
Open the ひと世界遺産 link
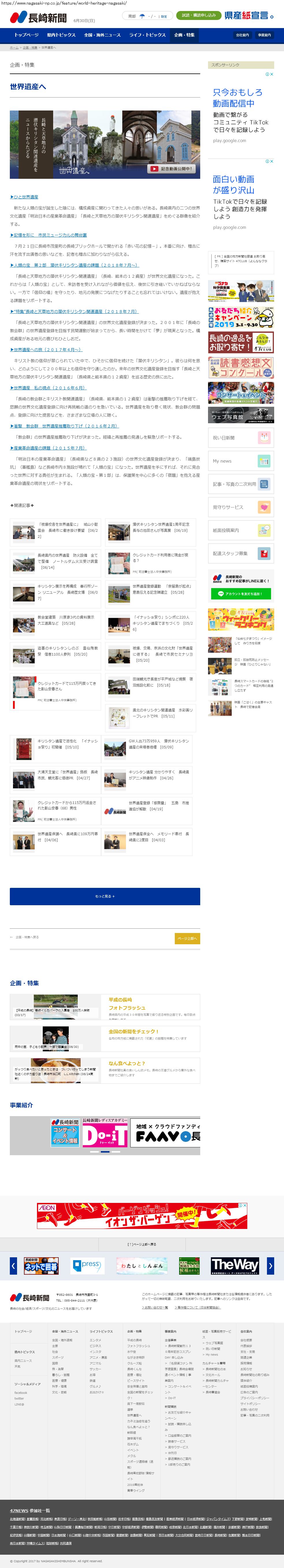point(24,197)
